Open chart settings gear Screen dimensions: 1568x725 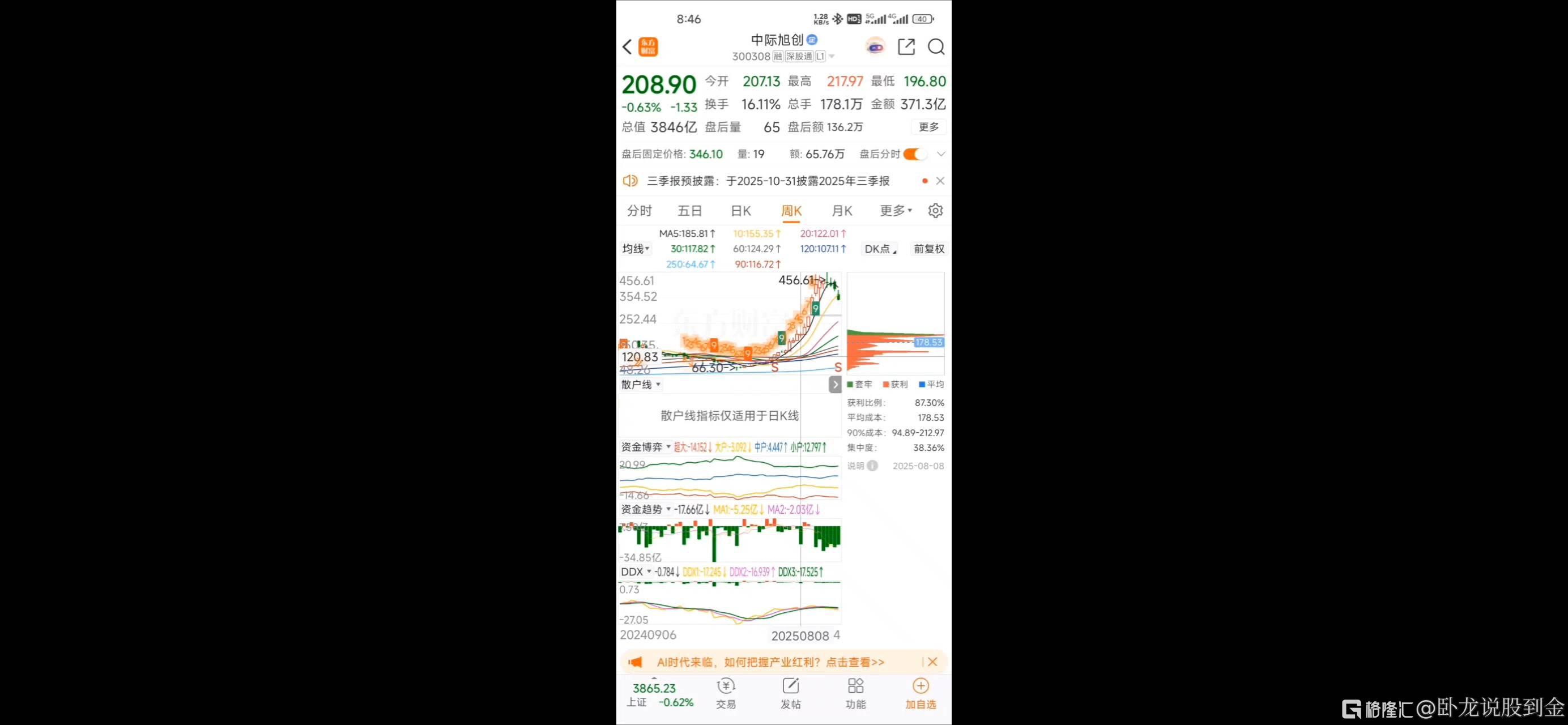(935, 211)
